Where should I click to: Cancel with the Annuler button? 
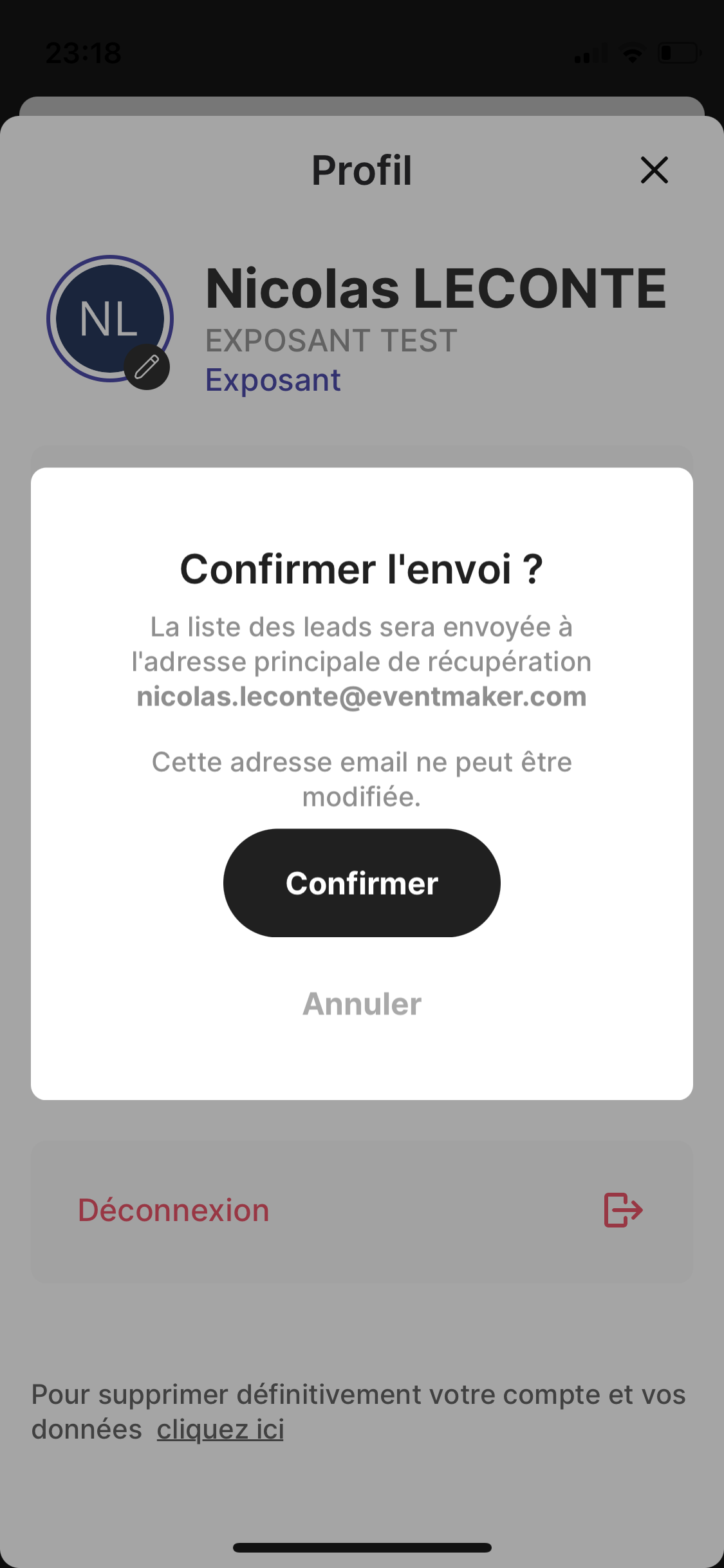(362, 1003)
